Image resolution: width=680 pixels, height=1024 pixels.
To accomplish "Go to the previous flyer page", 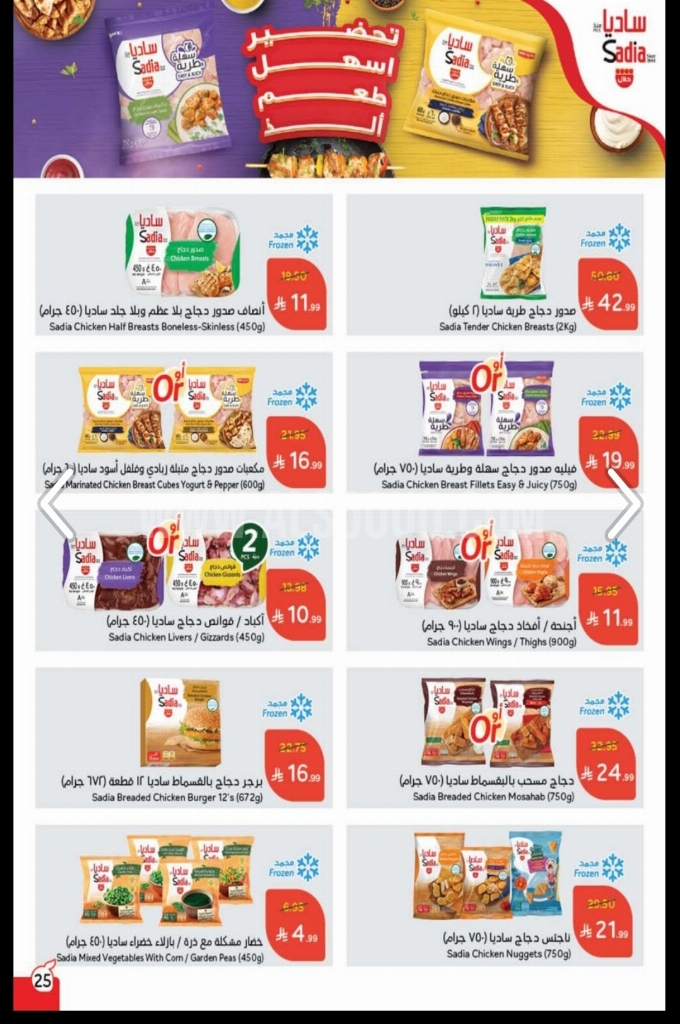I will point(56,510).
